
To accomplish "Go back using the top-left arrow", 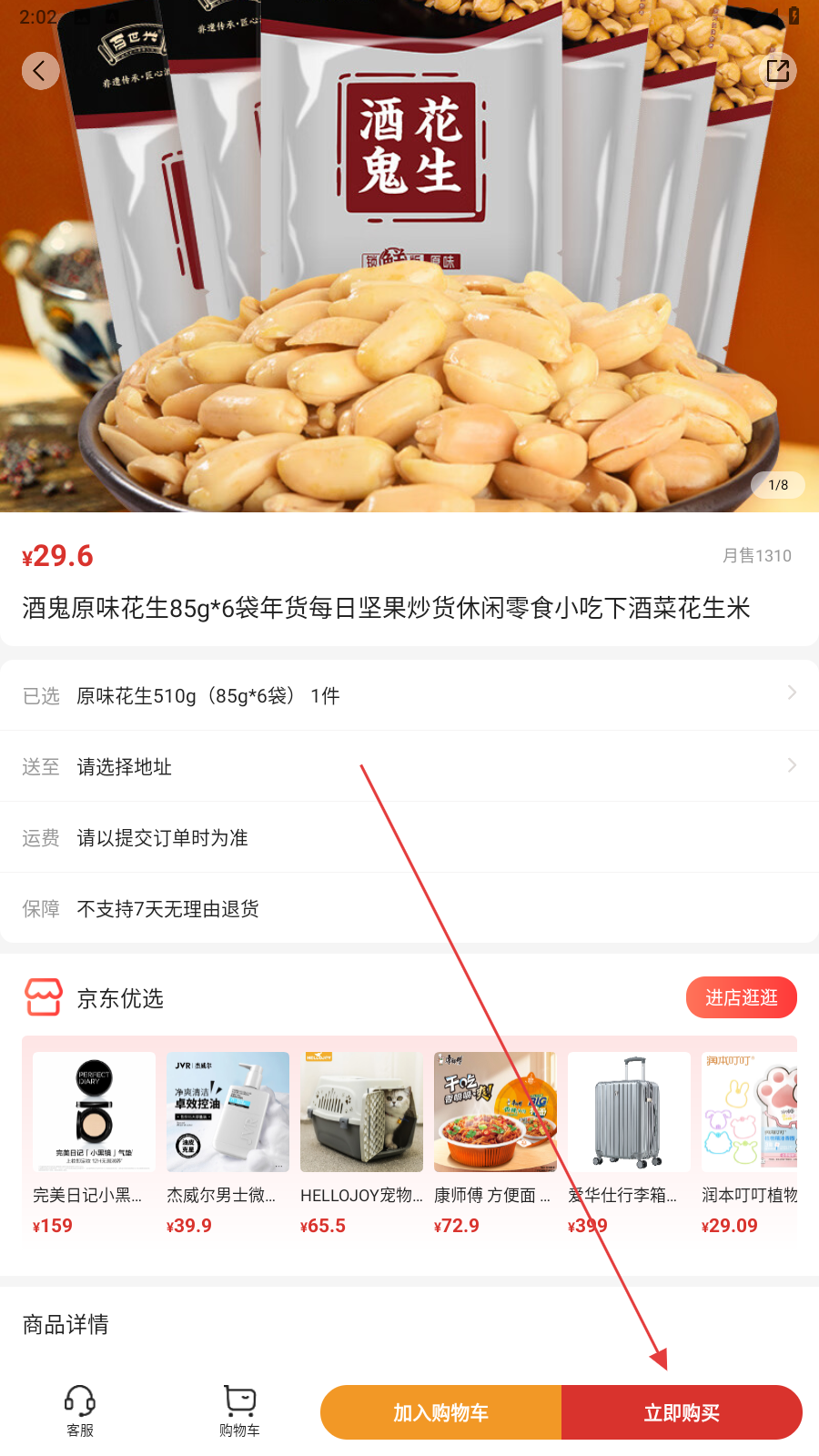I will tap(40, 71).
